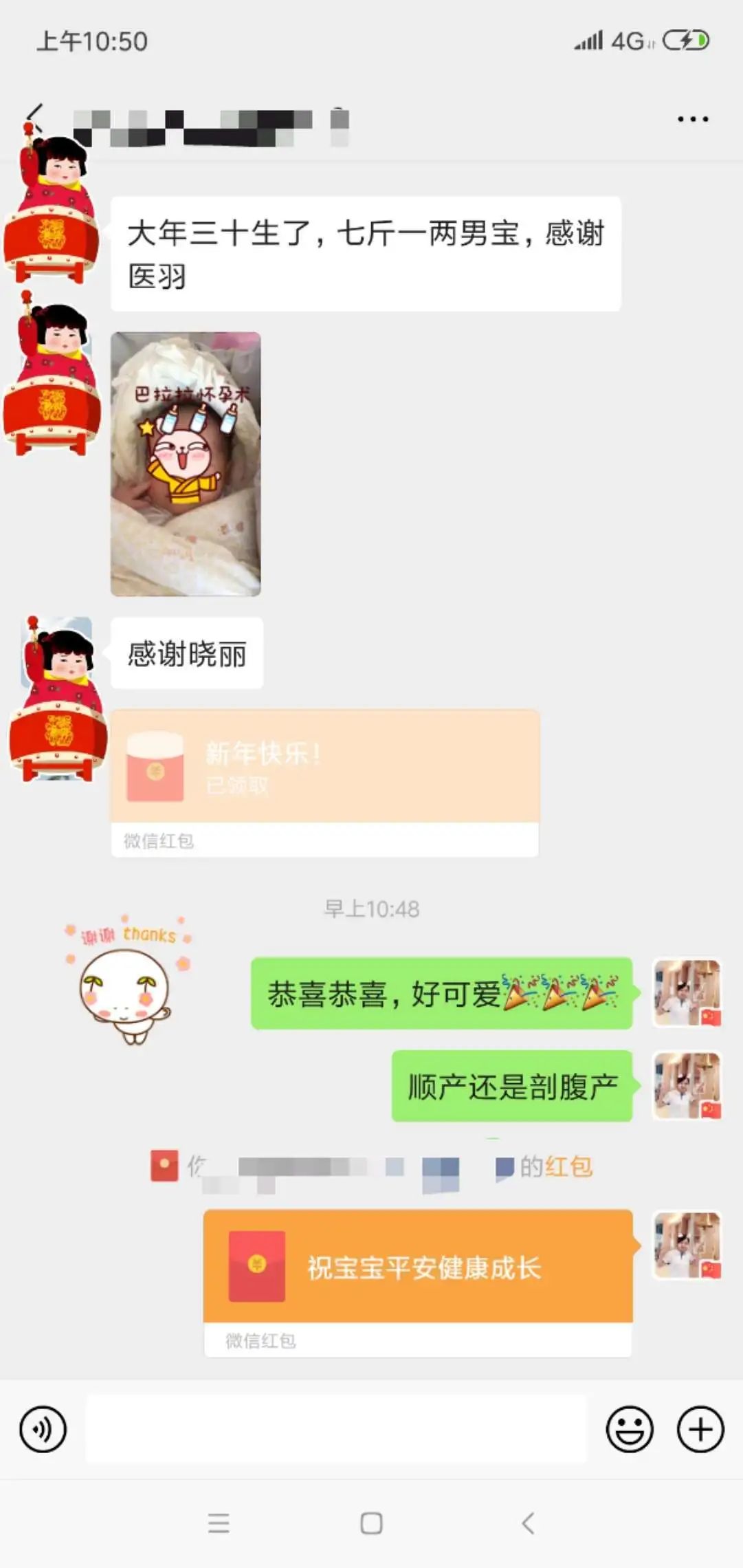Switch to voice message input
743x1568 pixels.
point(43,1430)
